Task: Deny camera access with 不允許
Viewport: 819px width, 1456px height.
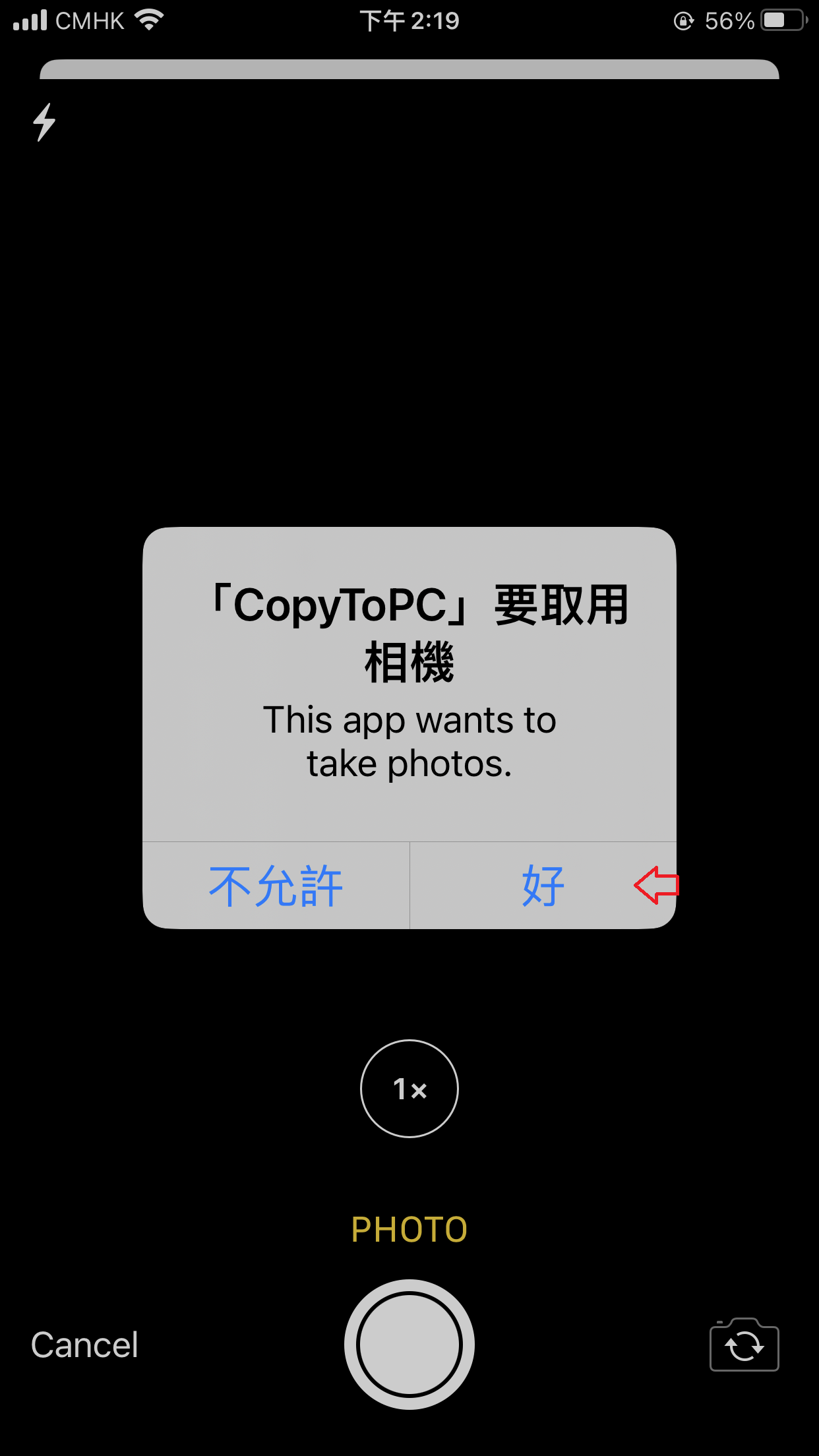Action: tap(276, 886)
